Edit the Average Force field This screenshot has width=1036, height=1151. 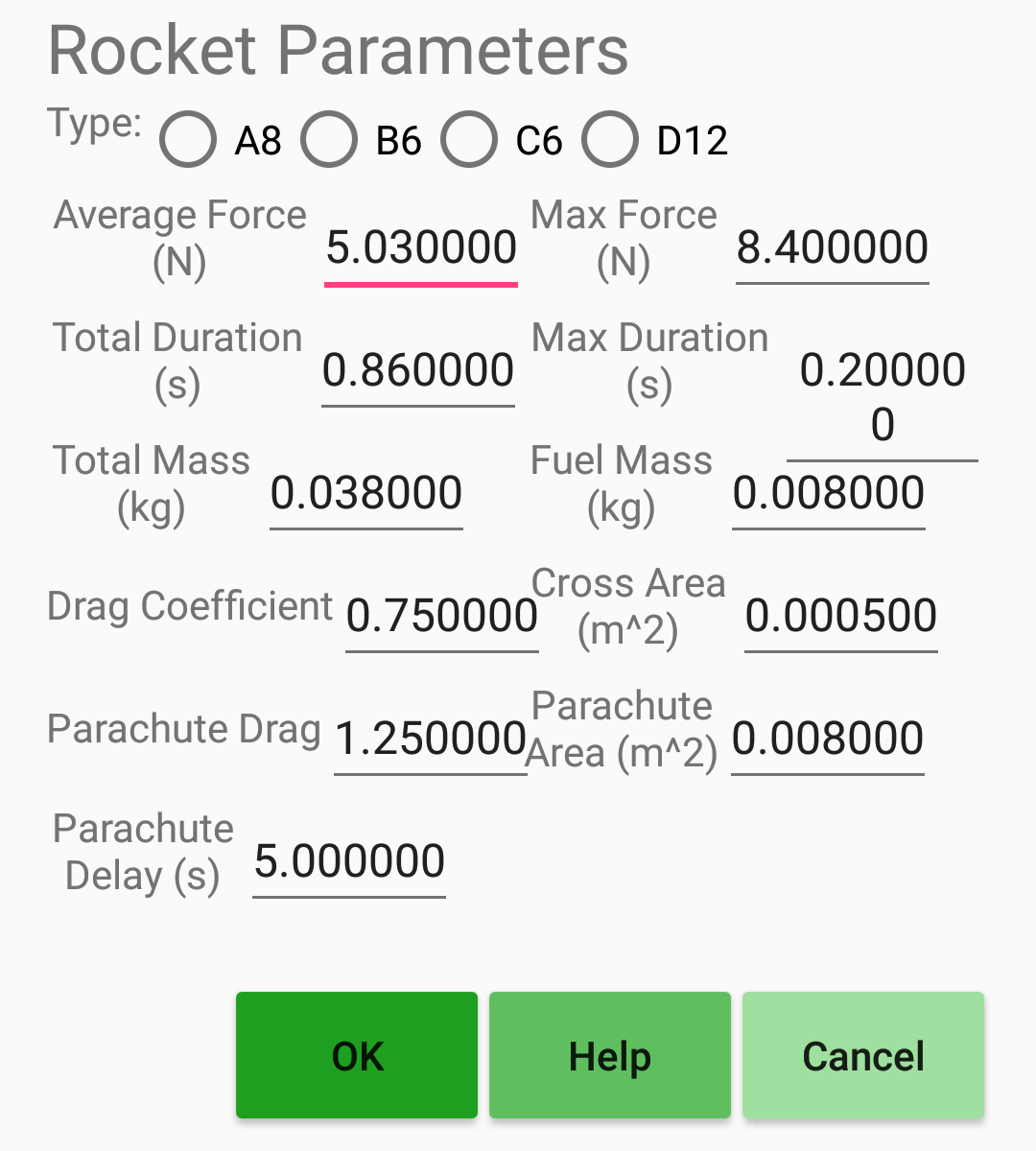[x=421, y=248]
